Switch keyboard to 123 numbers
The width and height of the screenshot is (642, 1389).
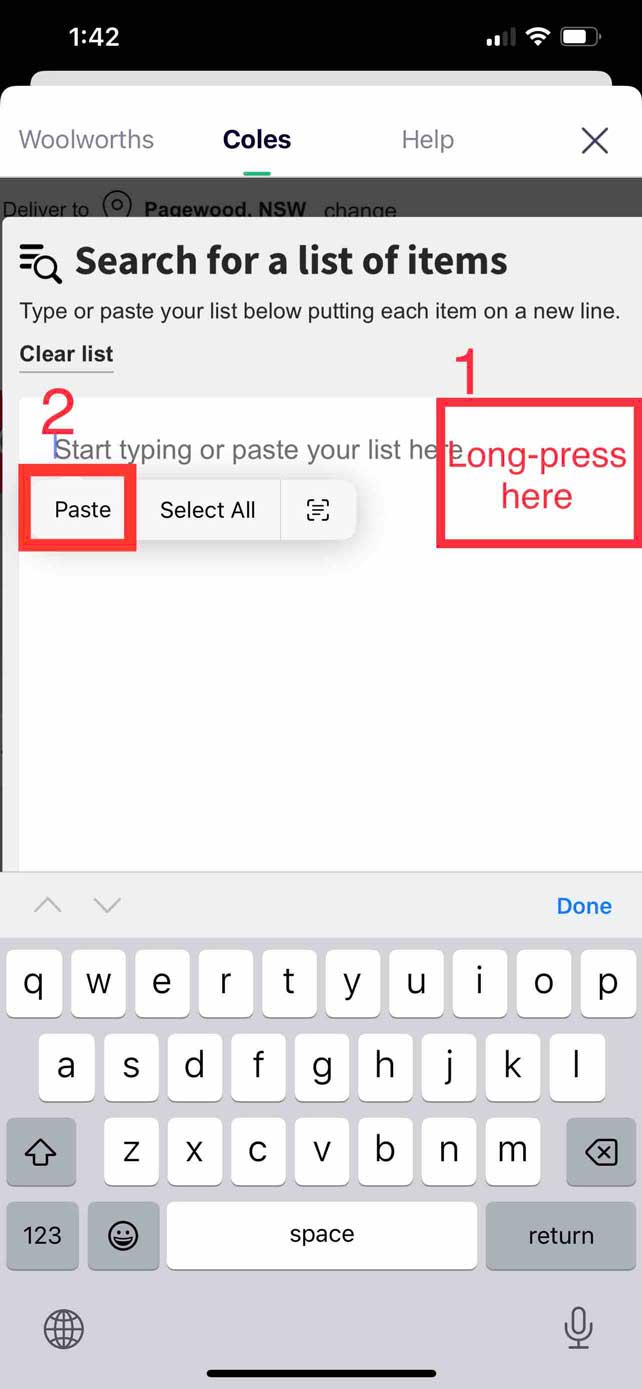42,1236
